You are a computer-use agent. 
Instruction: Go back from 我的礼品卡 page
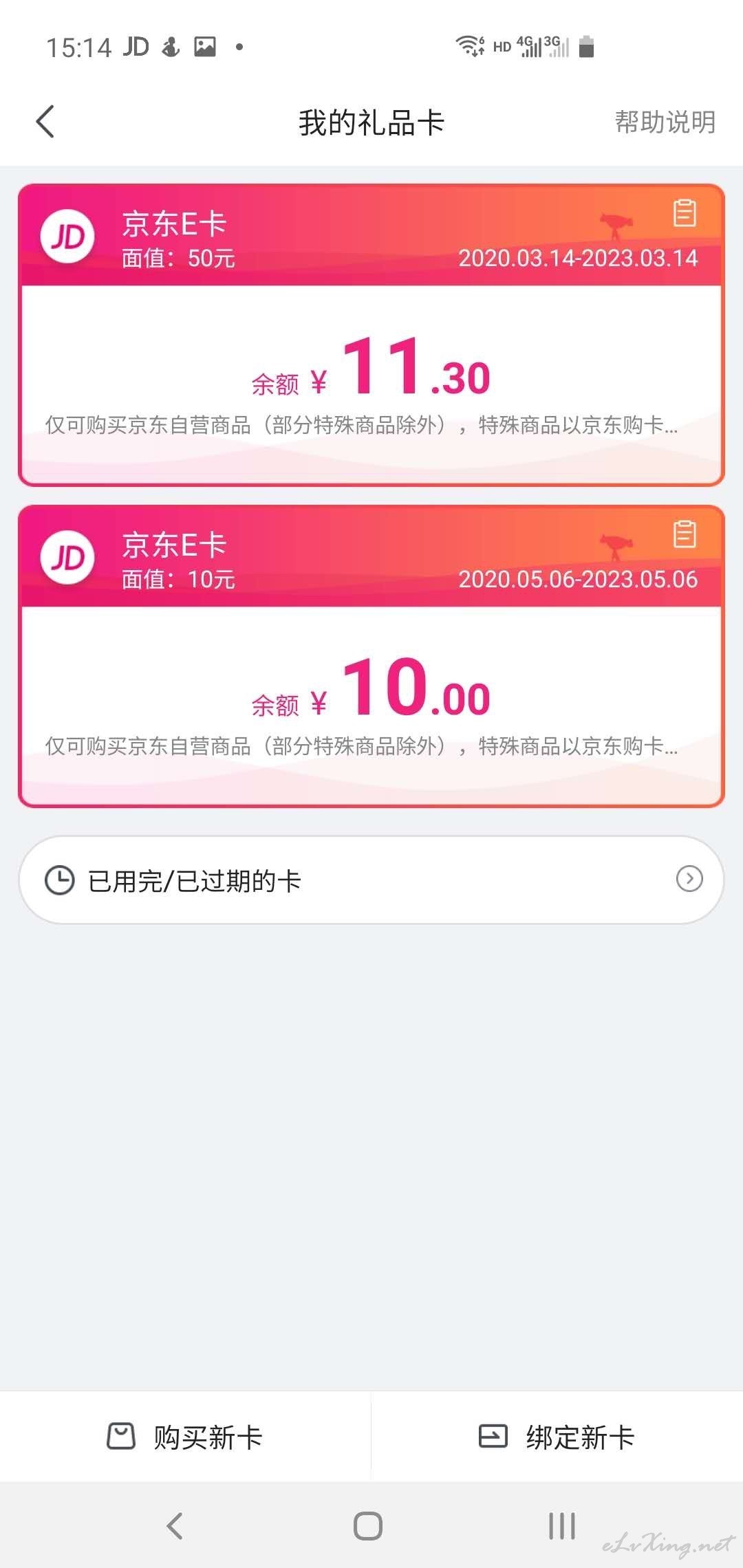pyautogui.click(x=45, y=122)
